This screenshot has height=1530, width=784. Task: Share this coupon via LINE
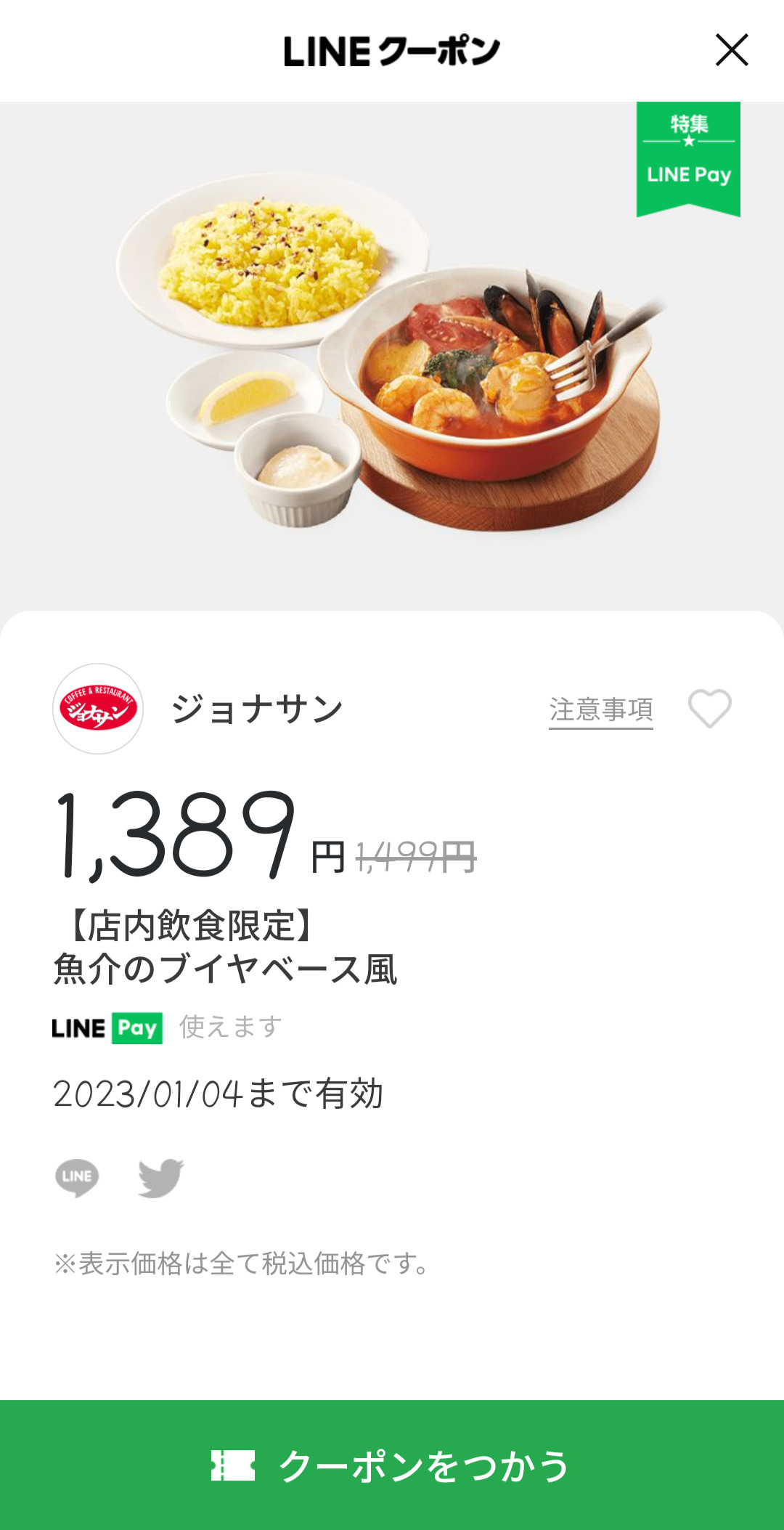[77, 1177]
